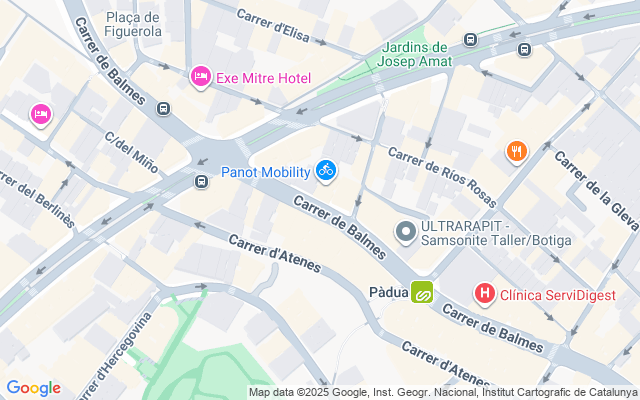Open the Exe Mitre Hotel marker

click(200, 77)
